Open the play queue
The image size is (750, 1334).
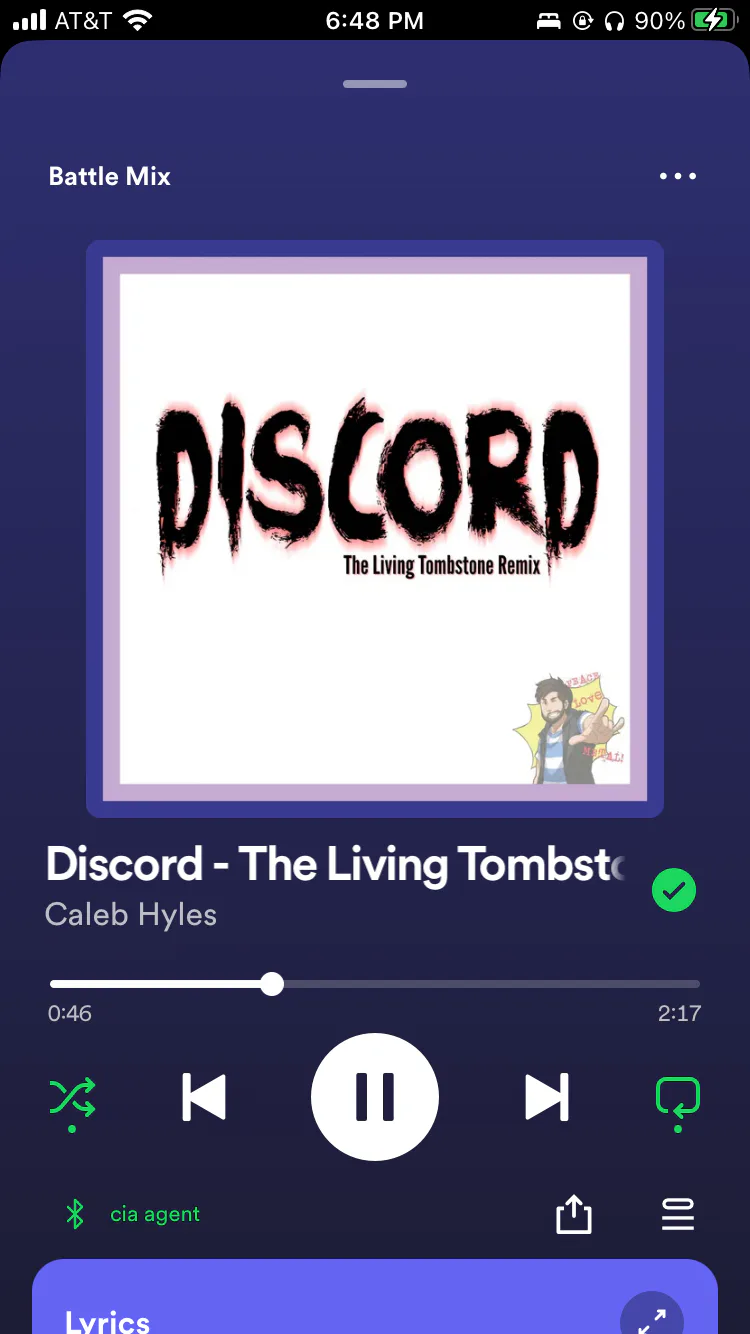678,1215
